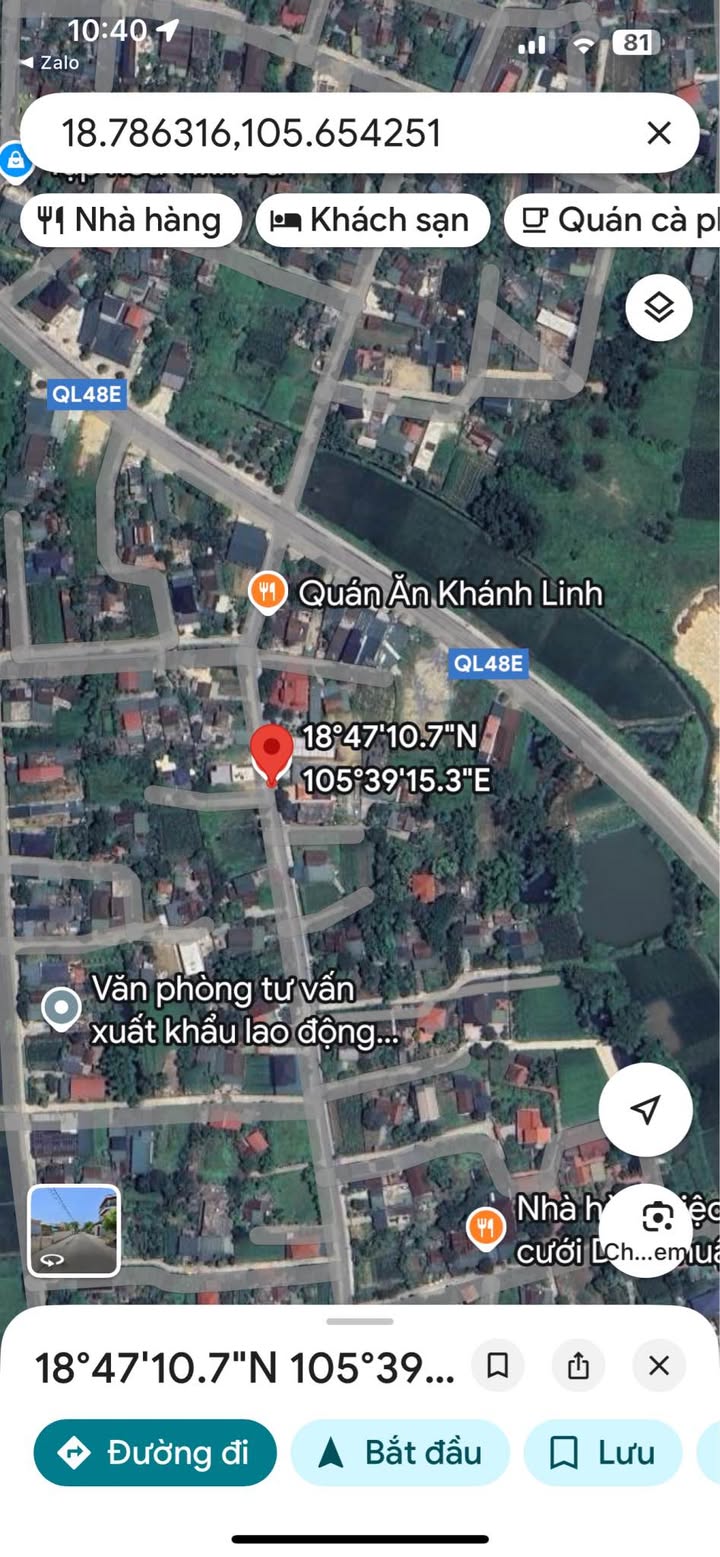Get directions with Đường đi
Screen dimensions: 720x1557
point(155,1452)
